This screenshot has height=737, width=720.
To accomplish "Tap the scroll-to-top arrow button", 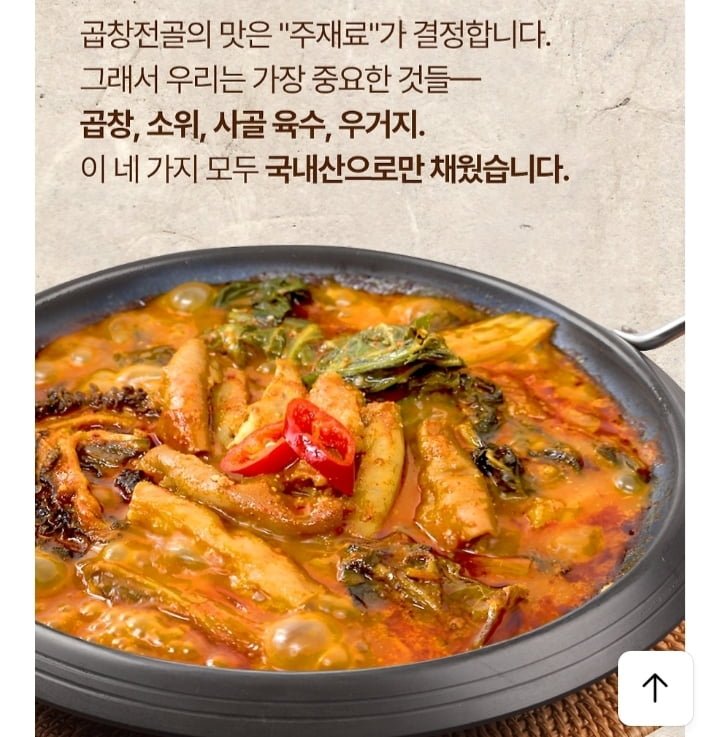I will click(655, 688).
